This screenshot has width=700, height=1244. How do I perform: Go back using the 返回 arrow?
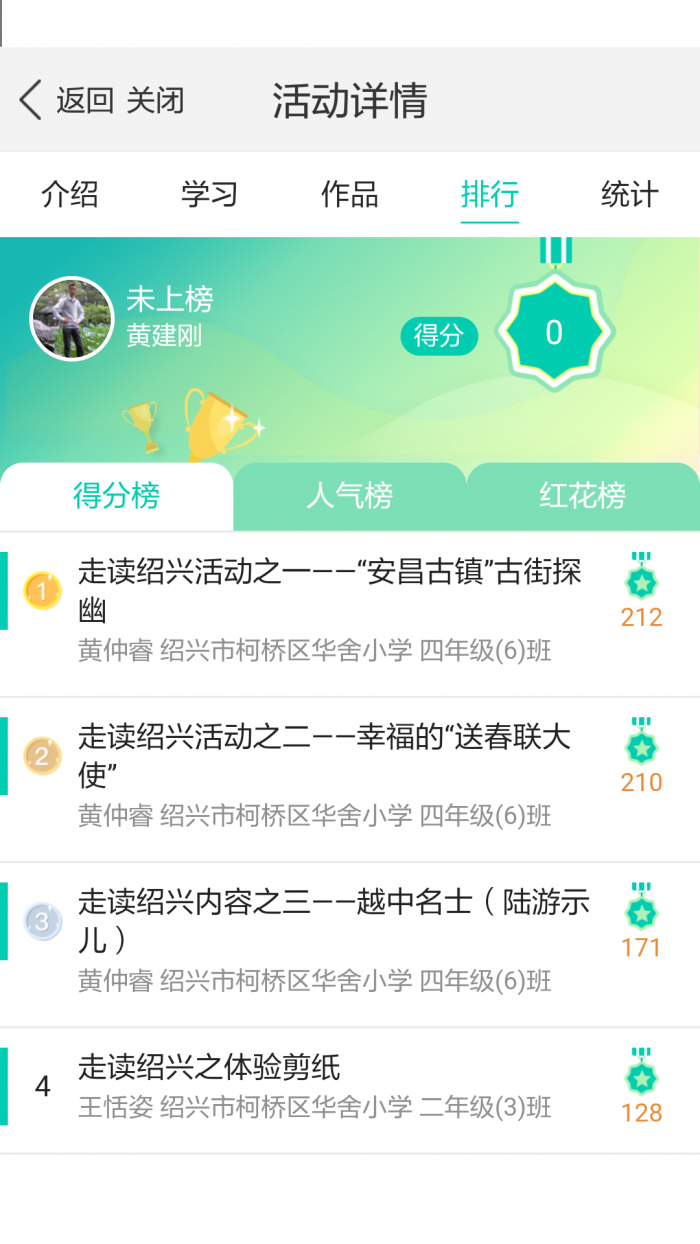(x=64, y=101)
